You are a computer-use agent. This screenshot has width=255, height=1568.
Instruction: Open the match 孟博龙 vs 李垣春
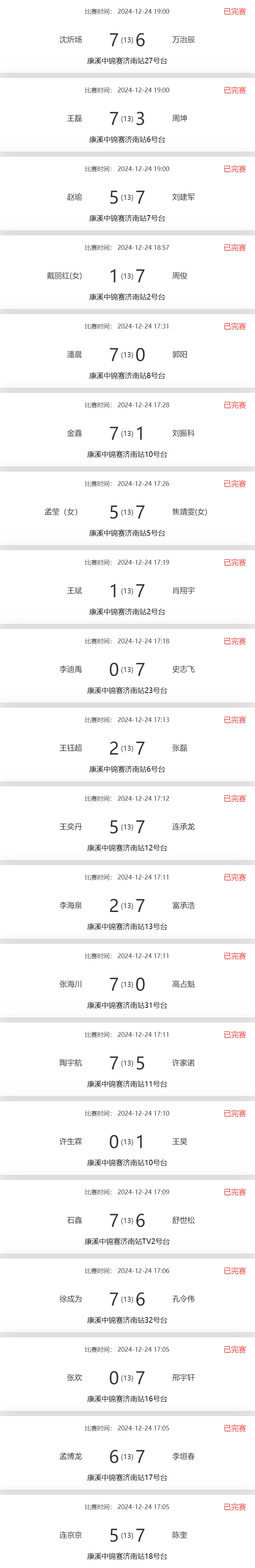tap(127, 1456)
